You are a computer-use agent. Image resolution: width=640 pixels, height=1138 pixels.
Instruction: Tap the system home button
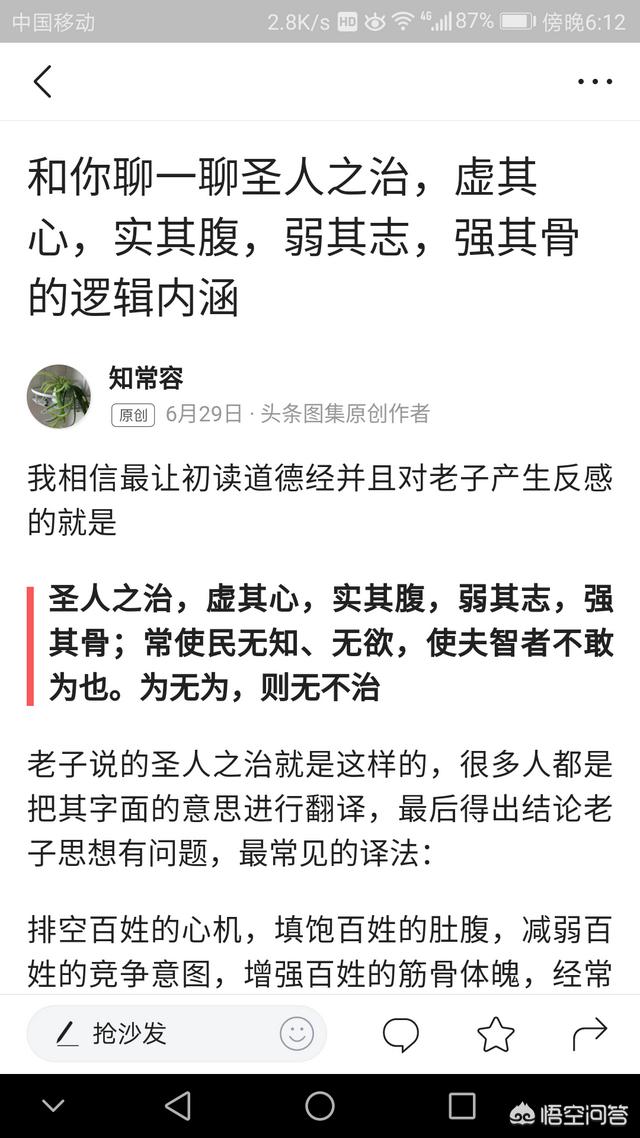point(320,1106)
